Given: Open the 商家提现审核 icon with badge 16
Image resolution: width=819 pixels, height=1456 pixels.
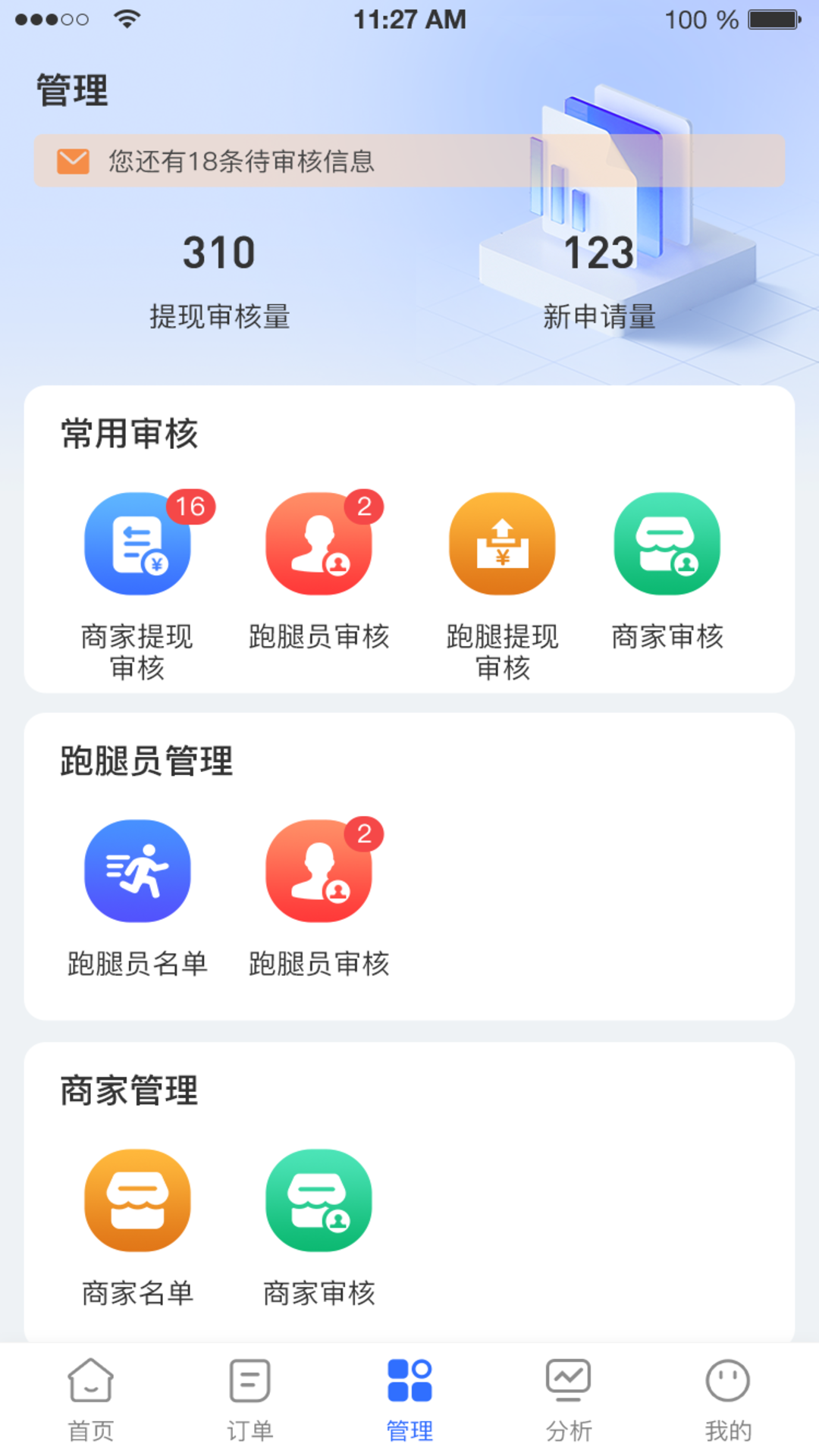Looking at the screenshot, I should click(137, 543).
